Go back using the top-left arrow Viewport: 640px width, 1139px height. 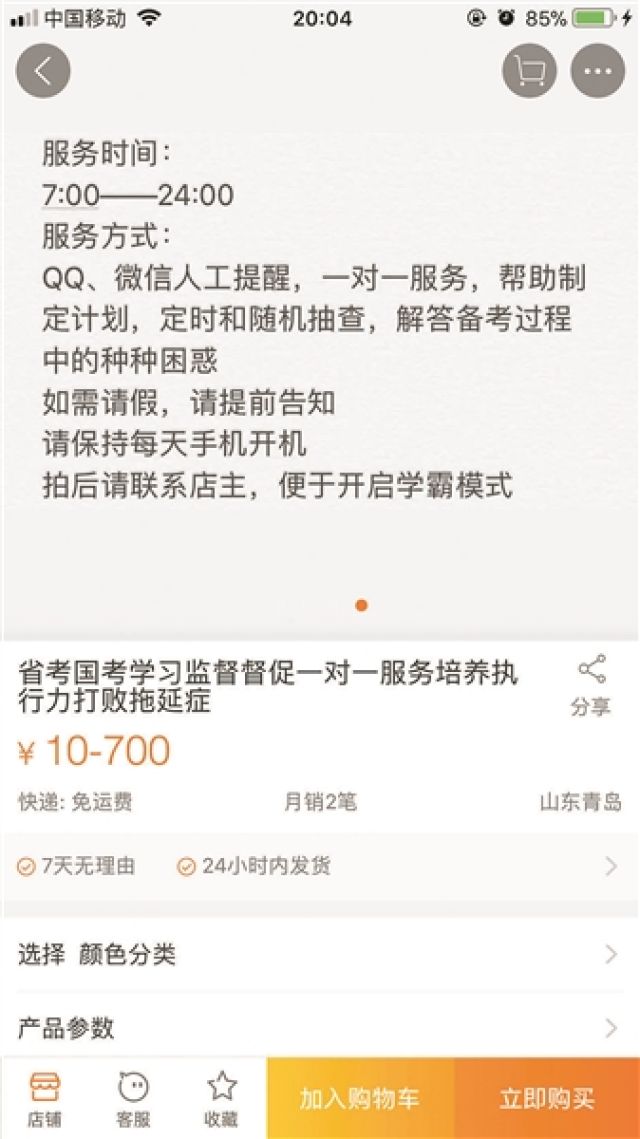click(x=43, y=71)
